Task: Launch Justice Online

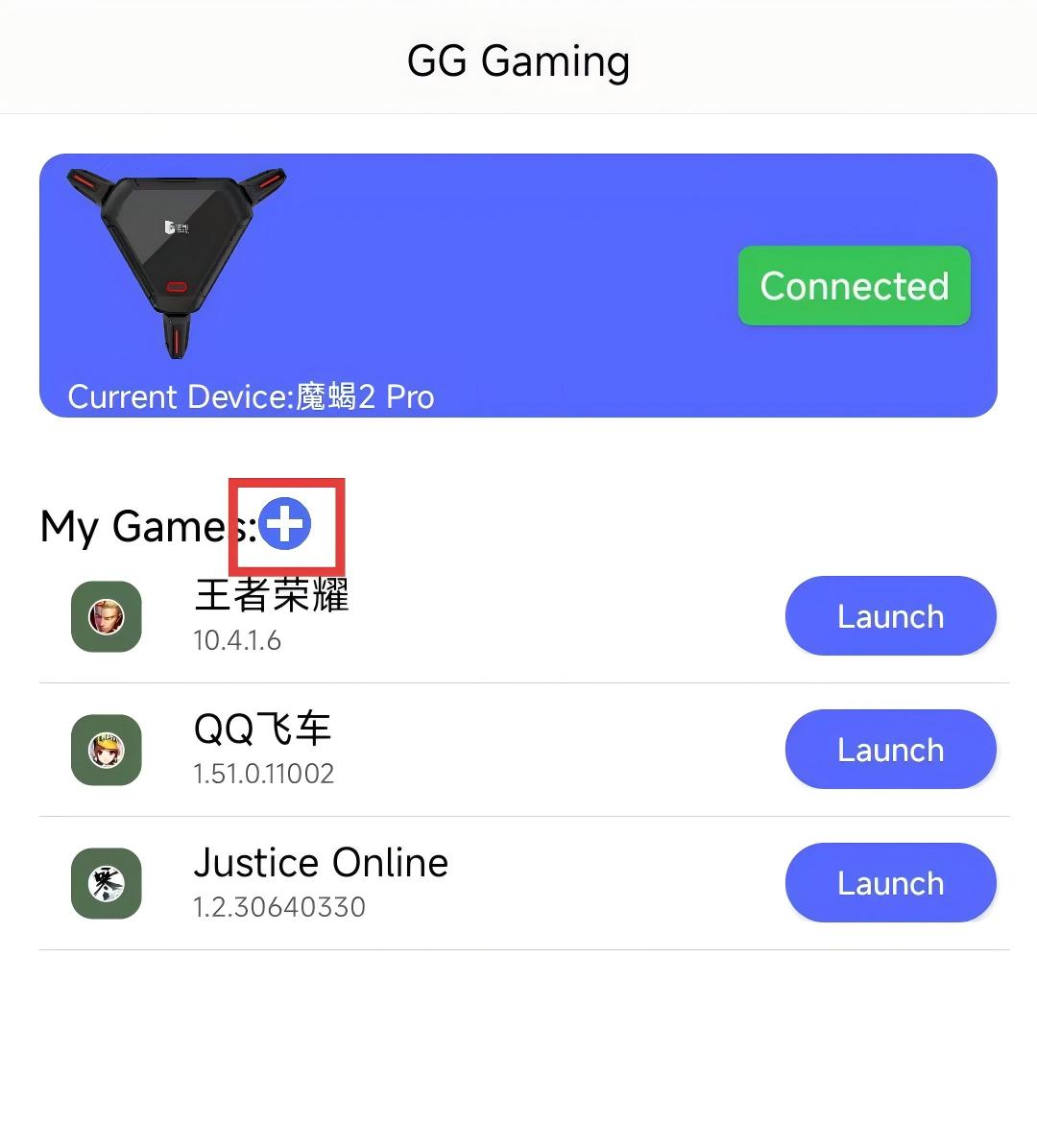Action: [x=890, y=883]
